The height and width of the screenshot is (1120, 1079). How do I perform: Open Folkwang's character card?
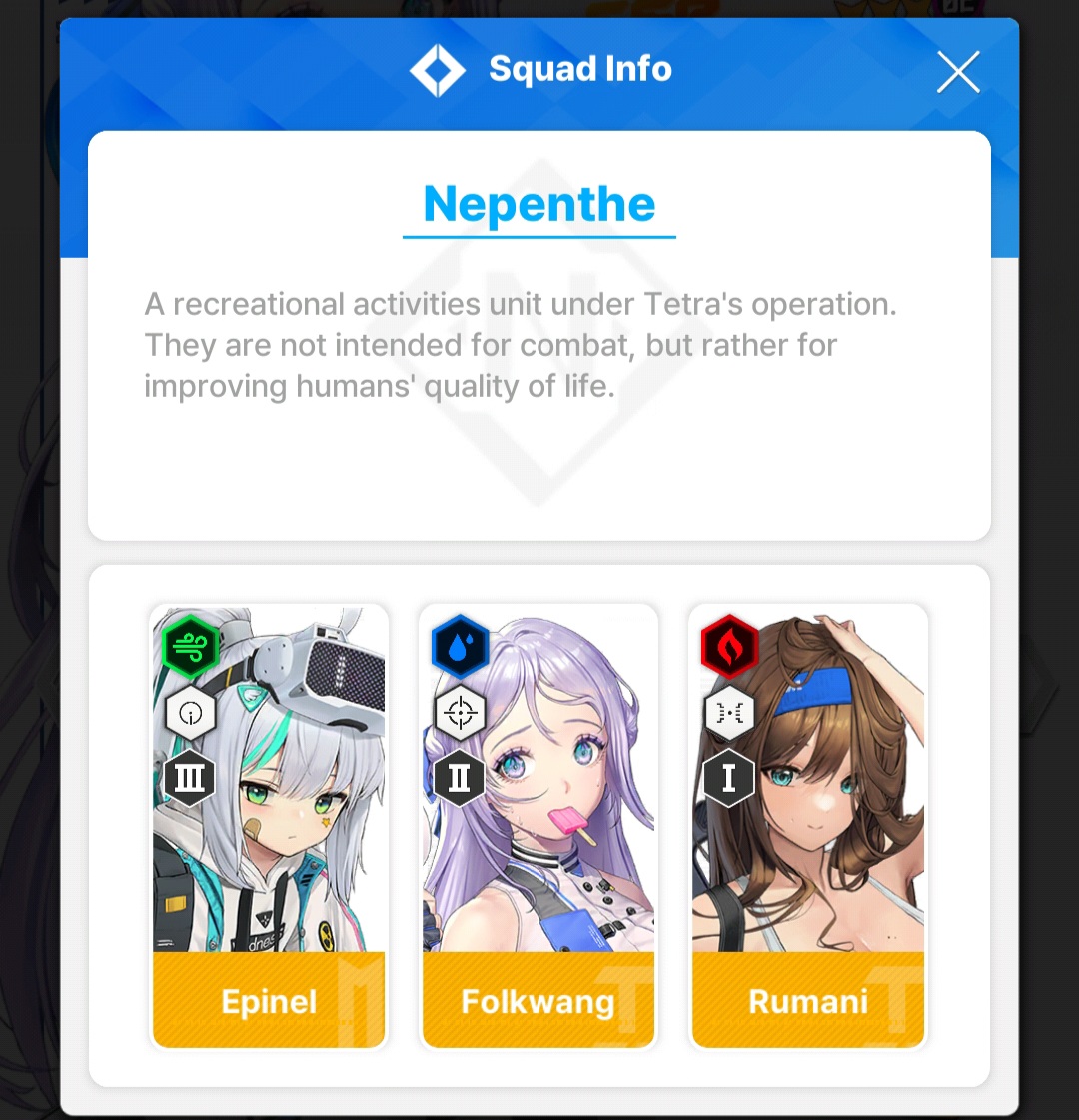[x=539, y=826]
